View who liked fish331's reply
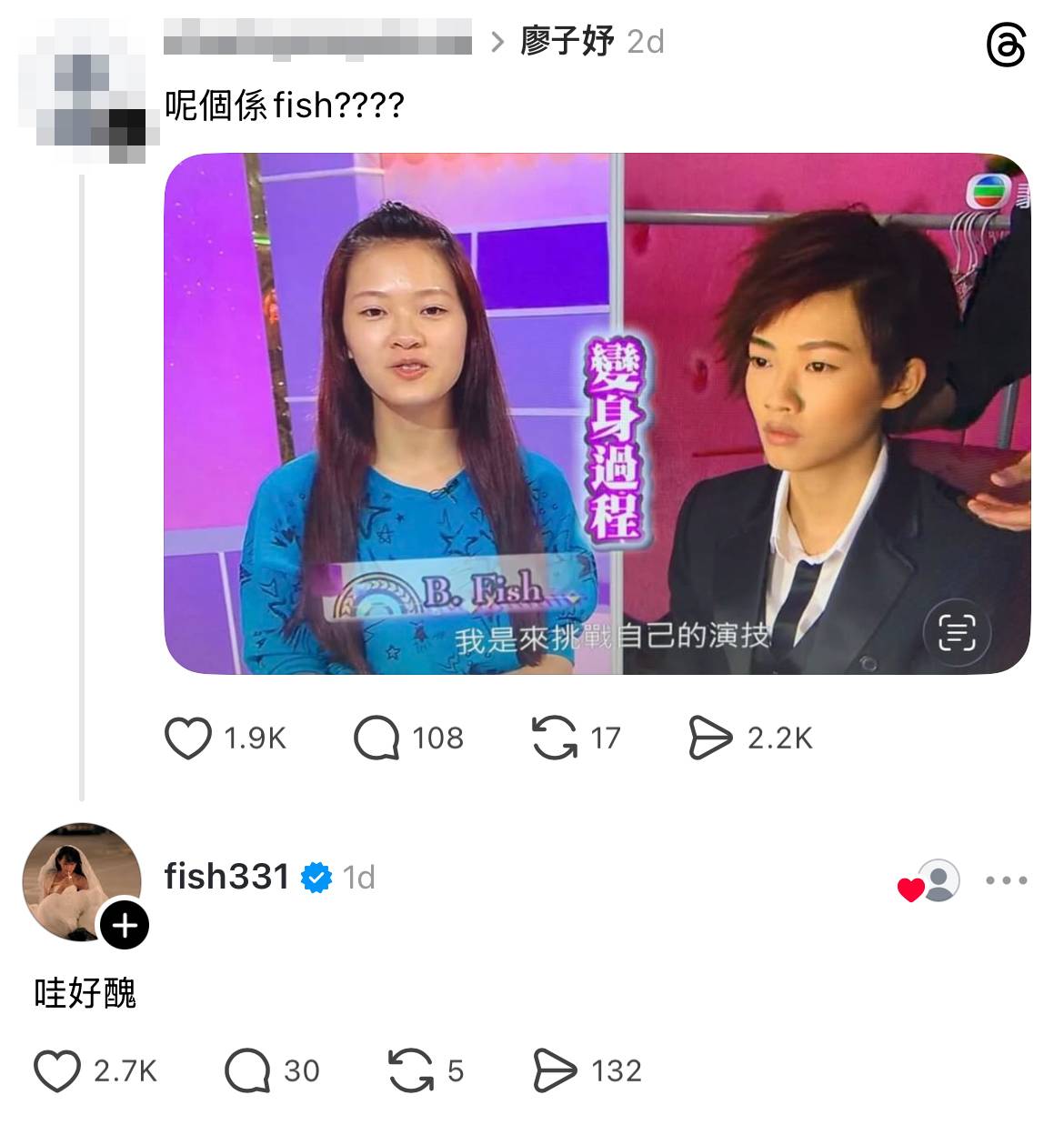The image size is (1064, 1125). click(x=929, y=881)
